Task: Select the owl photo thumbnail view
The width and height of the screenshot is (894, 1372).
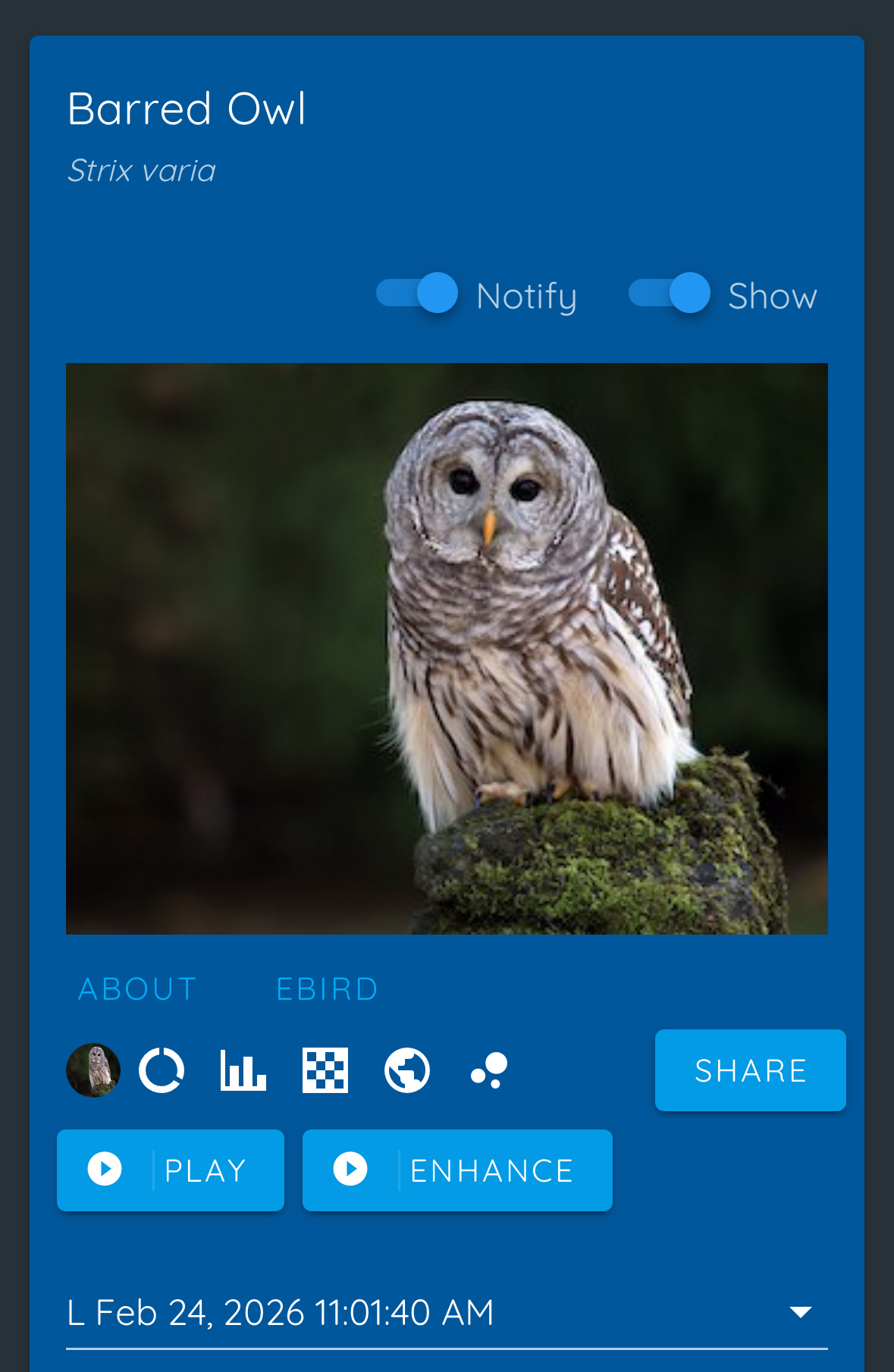Action: pos(93,1070)
